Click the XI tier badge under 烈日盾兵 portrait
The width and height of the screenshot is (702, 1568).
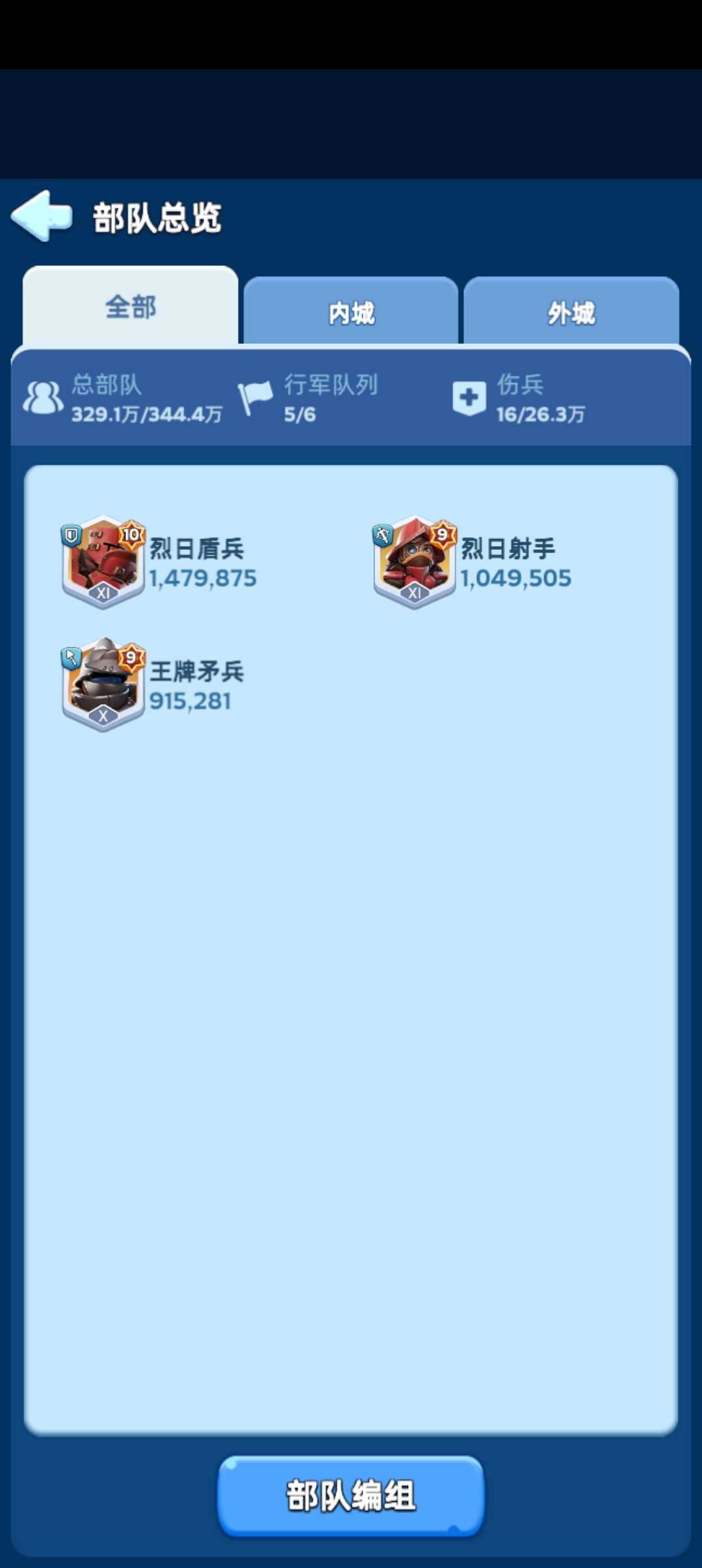point(102,593)
